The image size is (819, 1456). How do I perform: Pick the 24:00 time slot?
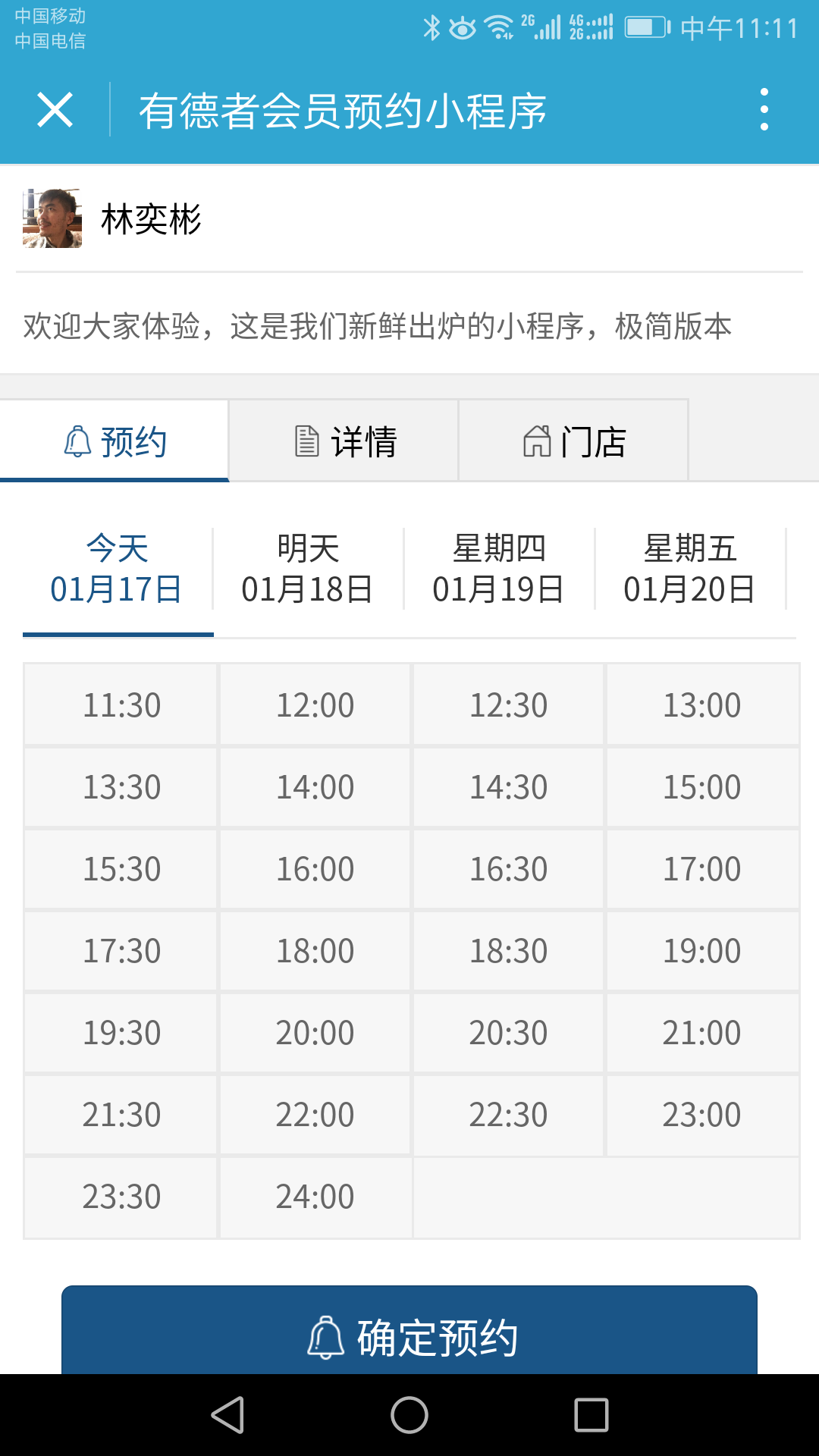pyautogui.click(x=315, y=1197)
